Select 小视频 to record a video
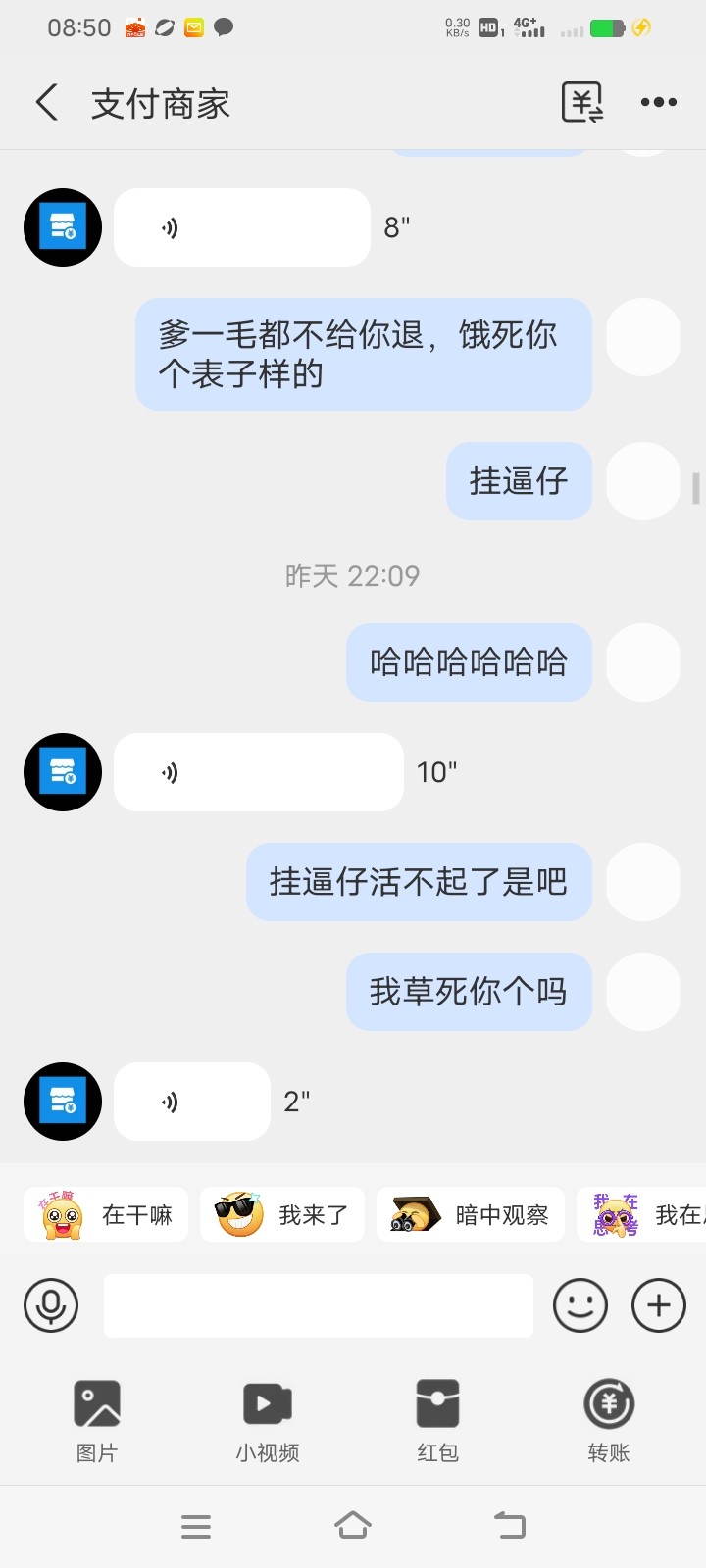 267,1419
